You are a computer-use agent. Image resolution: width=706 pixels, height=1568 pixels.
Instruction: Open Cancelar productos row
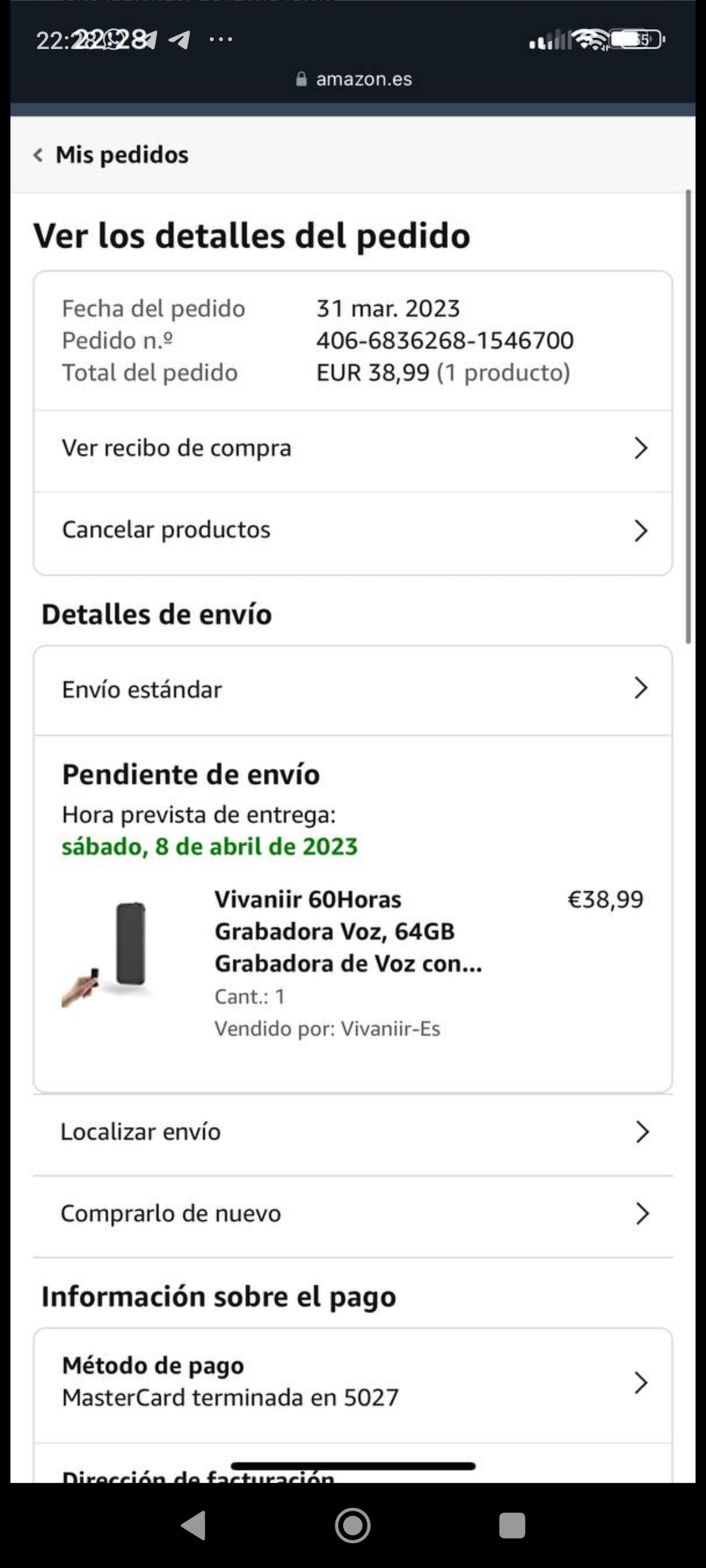pyautogui.click(x=353, y=530)
